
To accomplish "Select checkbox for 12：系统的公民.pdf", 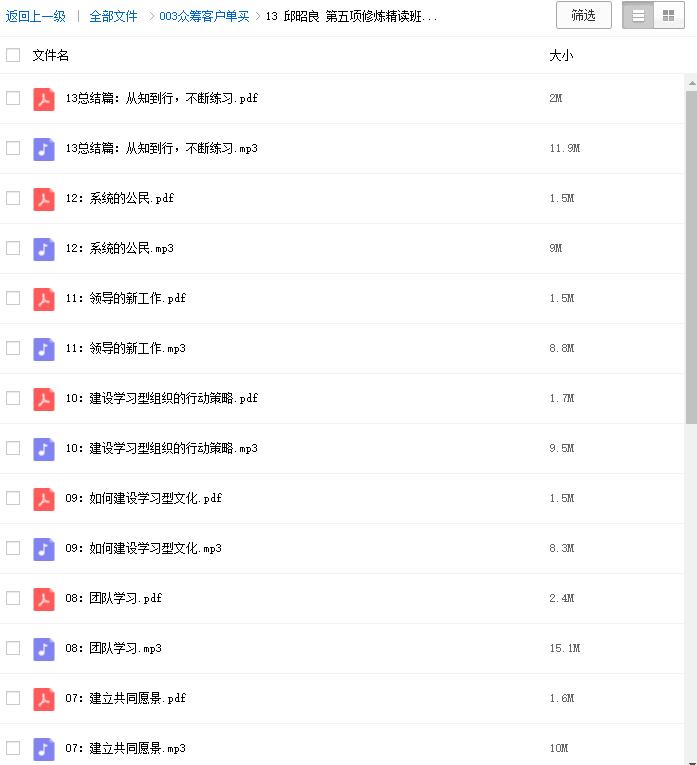I will pos(13,198).
